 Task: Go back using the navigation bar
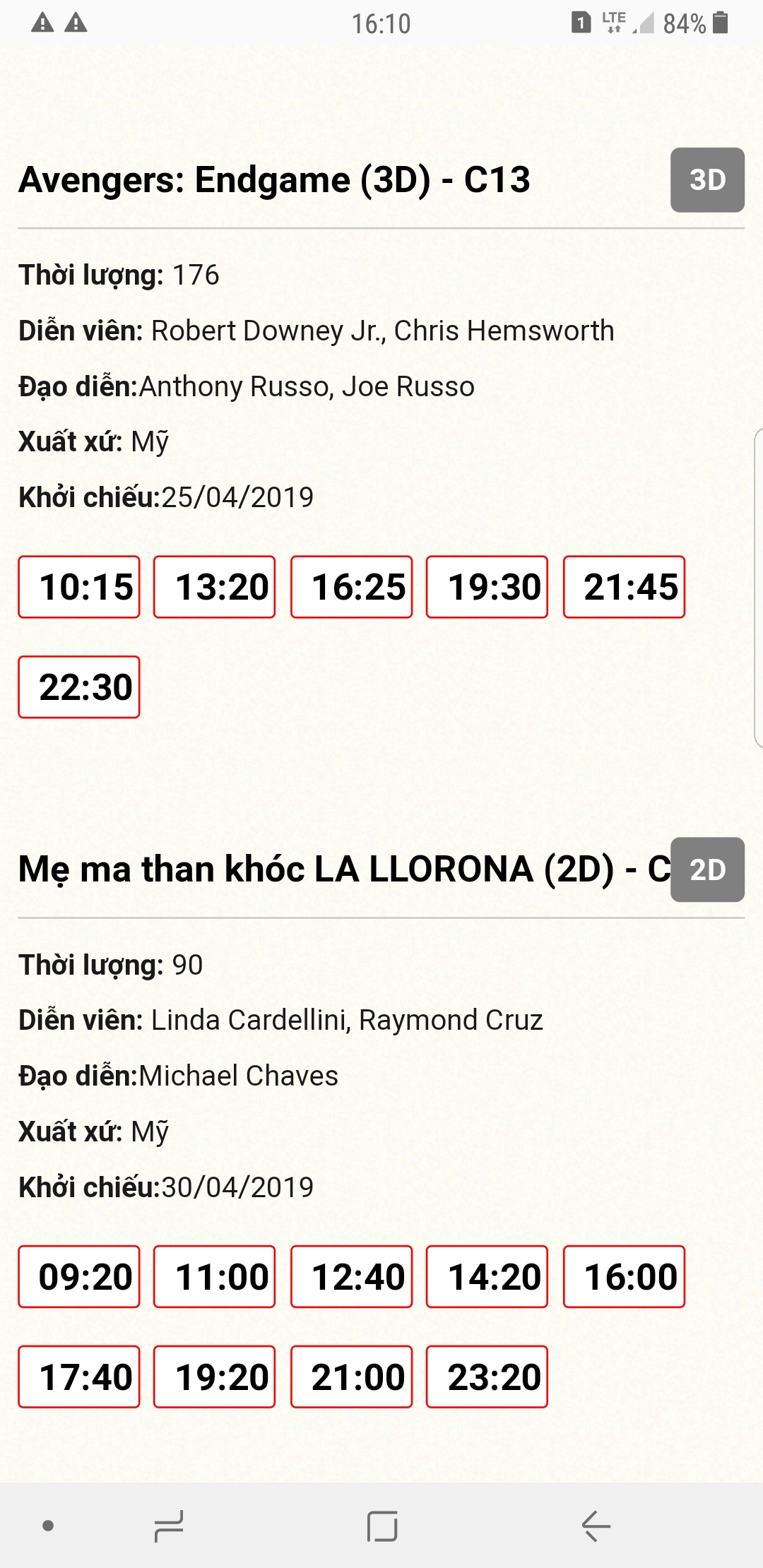(x=596, y=1526)
